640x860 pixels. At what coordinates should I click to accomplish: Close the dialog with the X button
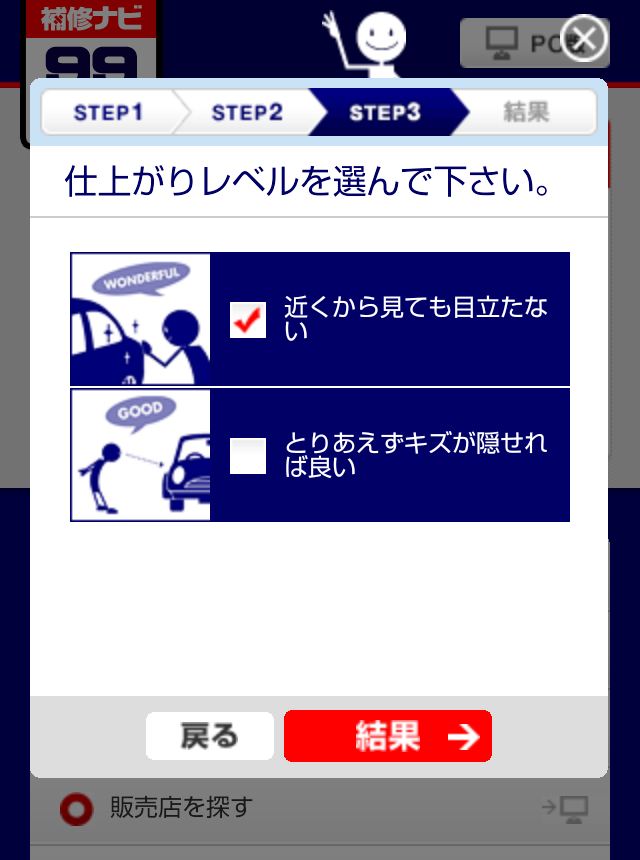585,39
